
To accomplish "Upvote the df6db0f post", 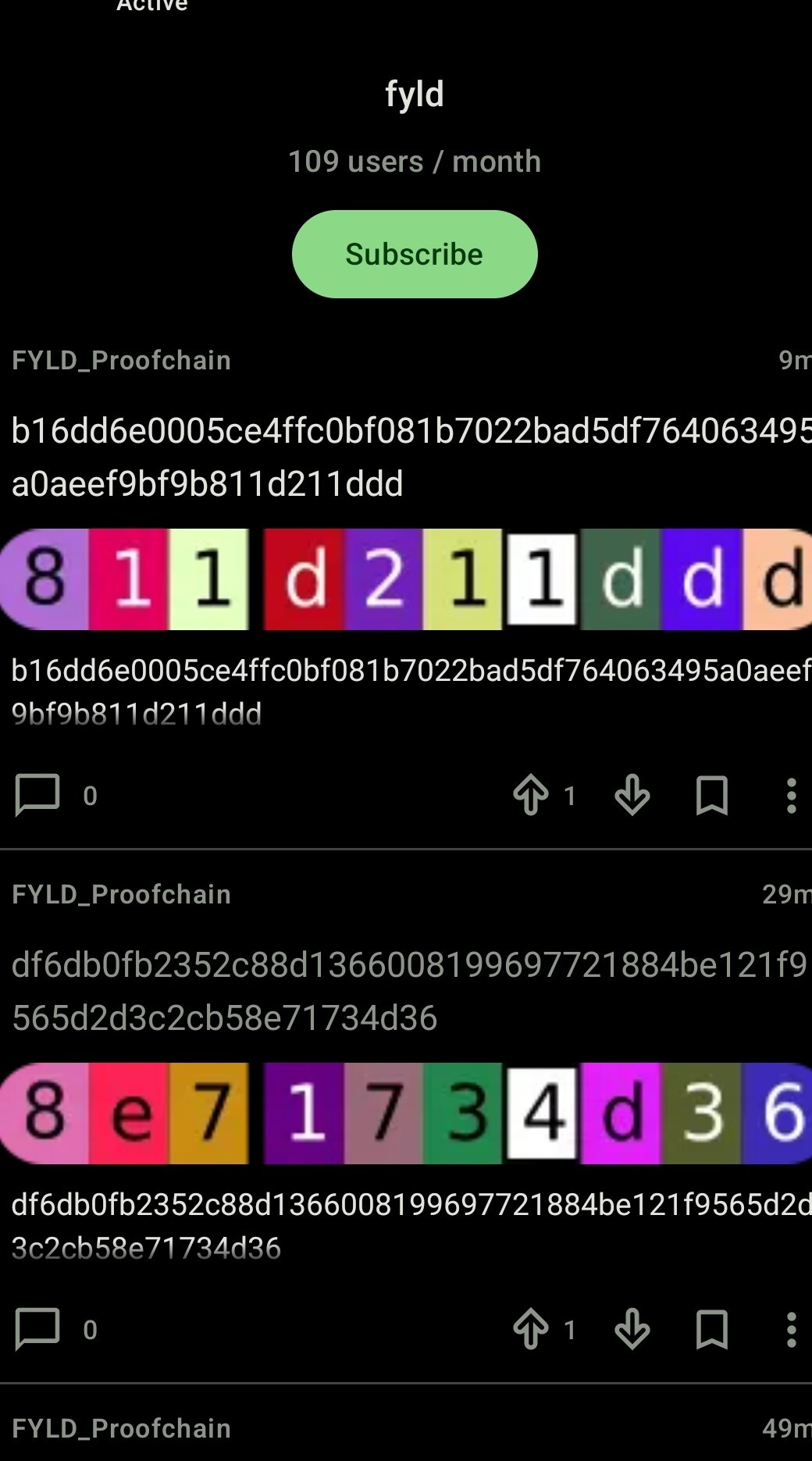I will (531, 1329).
